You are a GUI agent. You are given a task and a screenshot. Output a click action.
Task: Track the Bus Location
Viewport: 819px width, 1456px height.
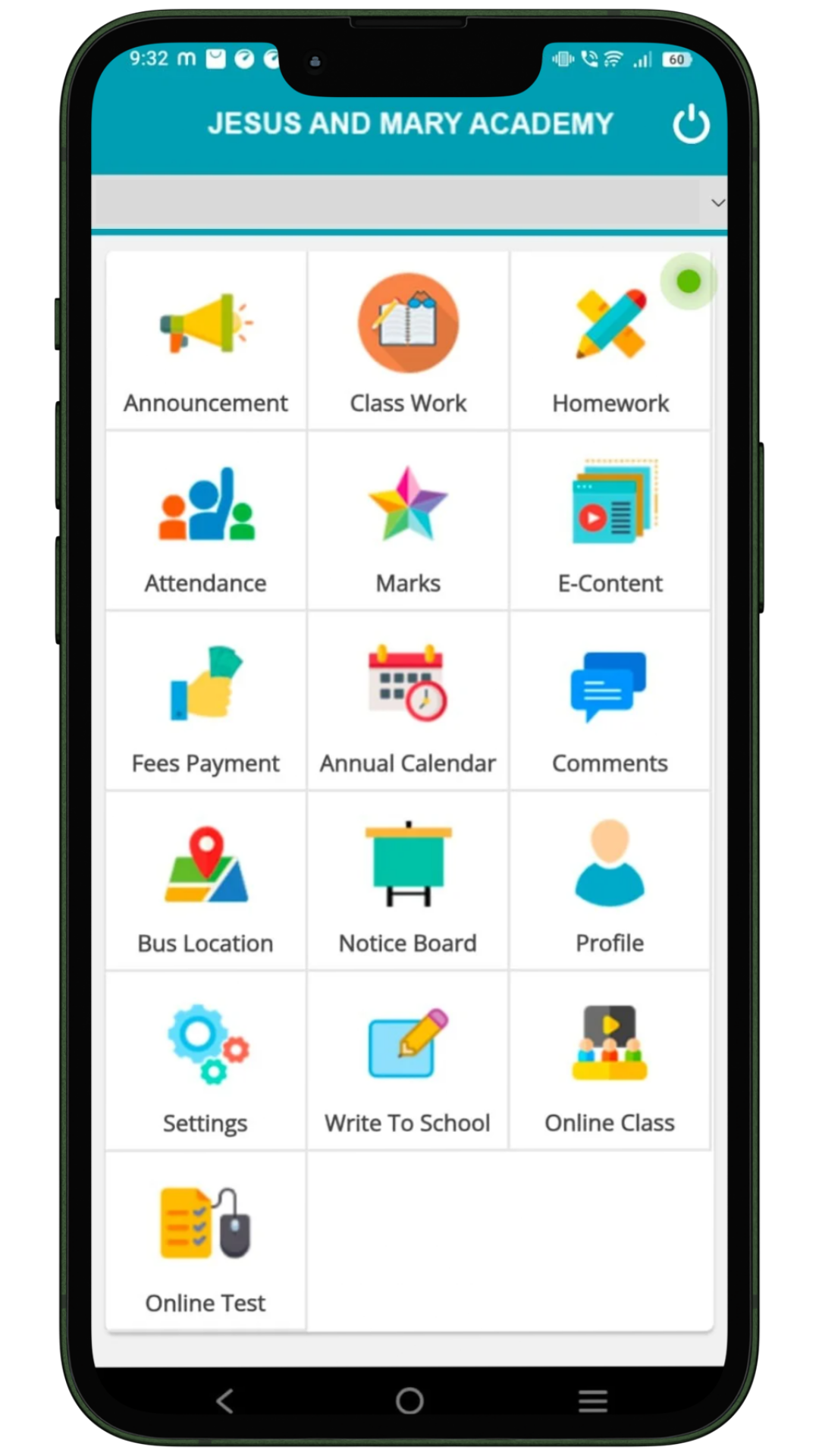point(206,881)
